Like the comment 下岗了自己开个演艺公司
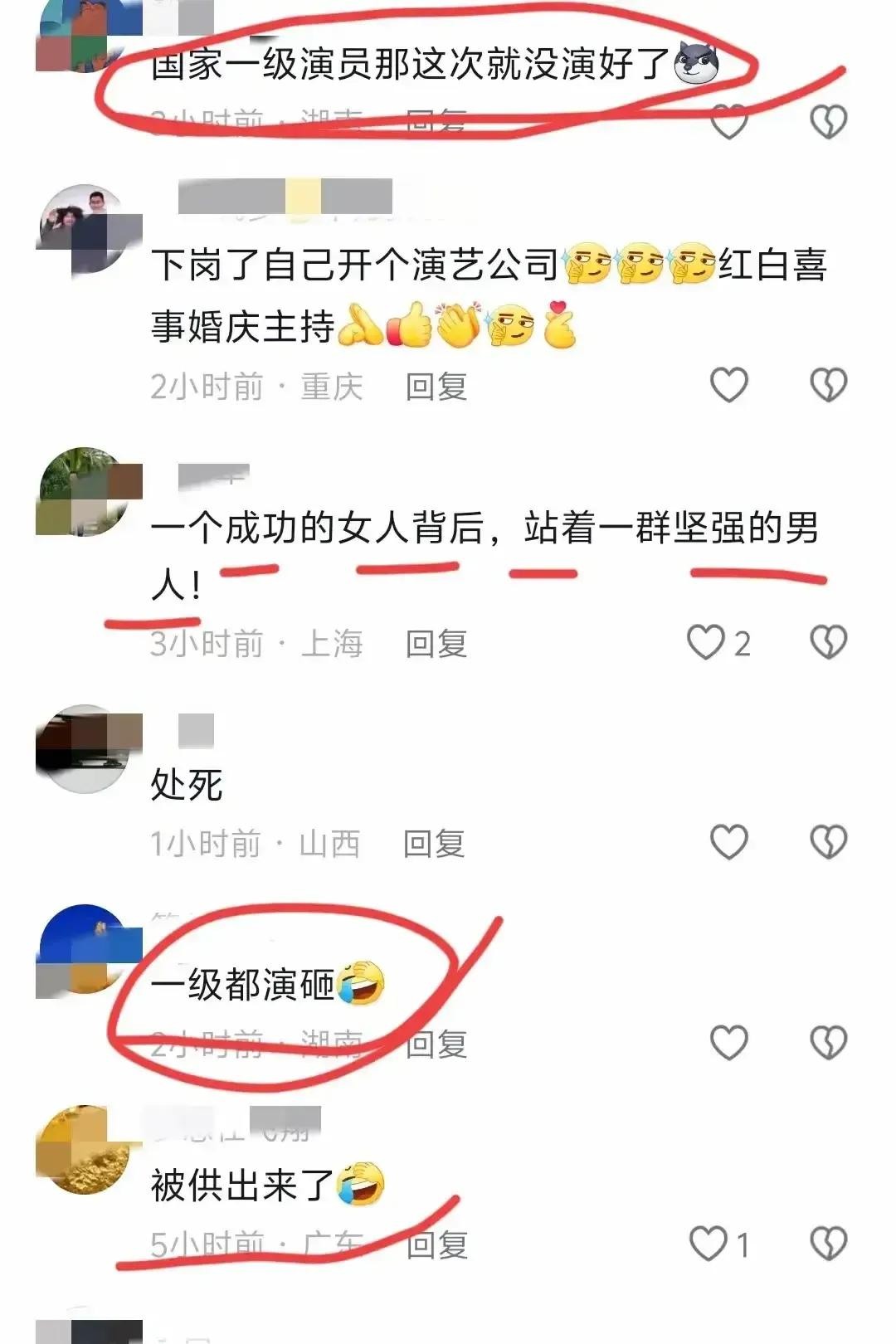Screen dimensions: 896x1344 [729, 386]
